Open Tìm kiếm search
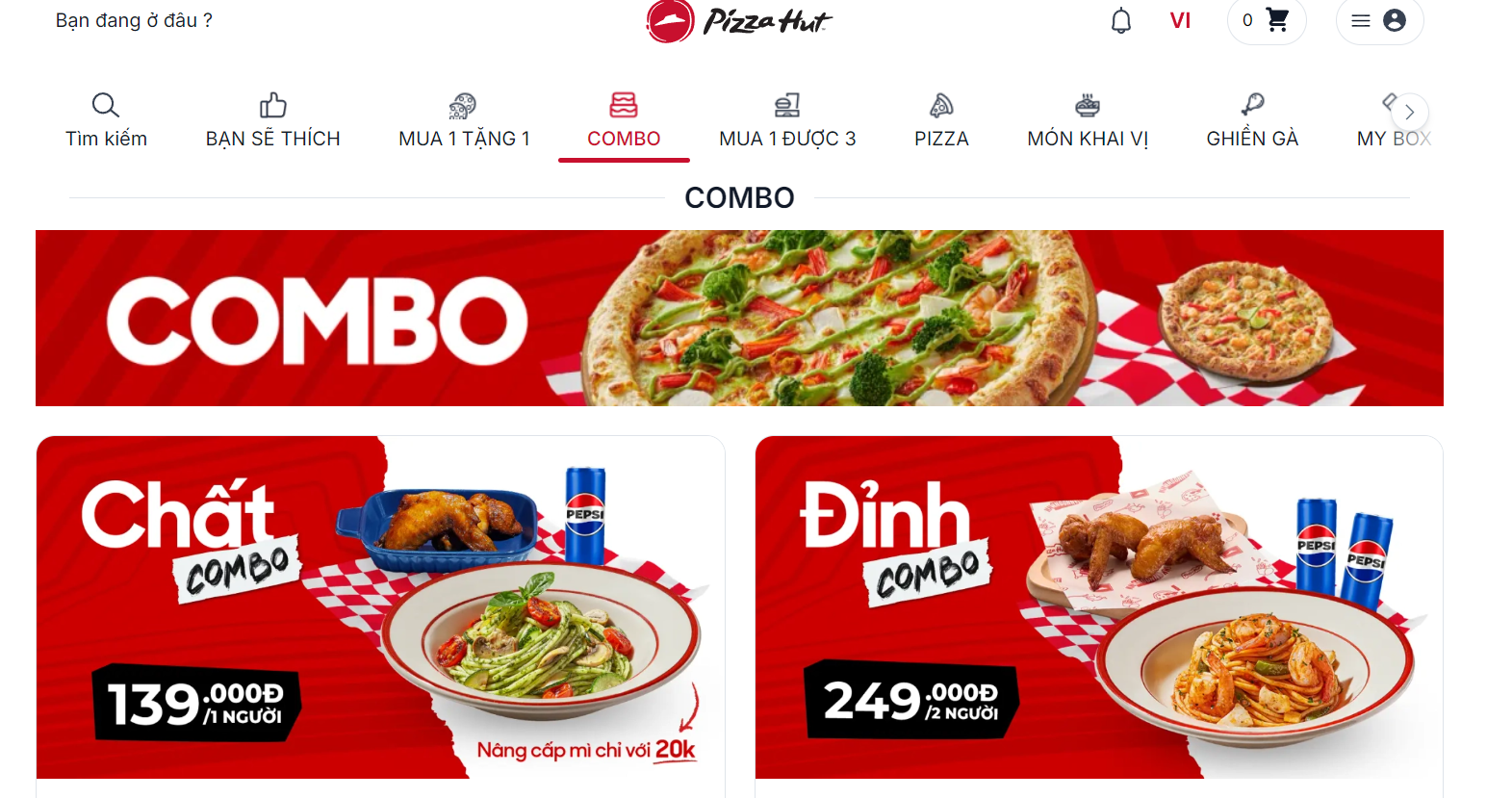The height and width of the screenshot is (798, 1512). [x=106, y=120]
